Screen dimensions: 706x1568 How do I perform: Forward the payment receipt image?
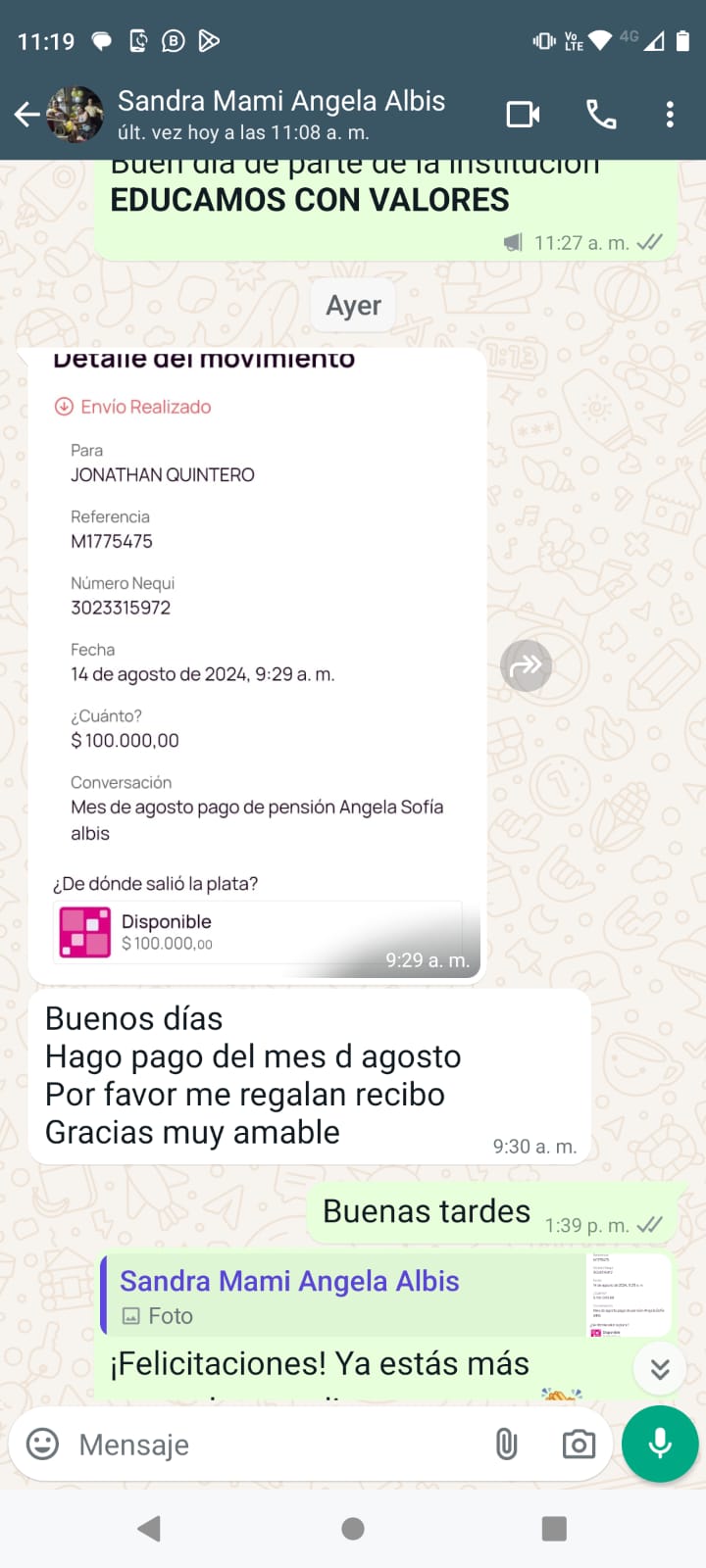527,665
